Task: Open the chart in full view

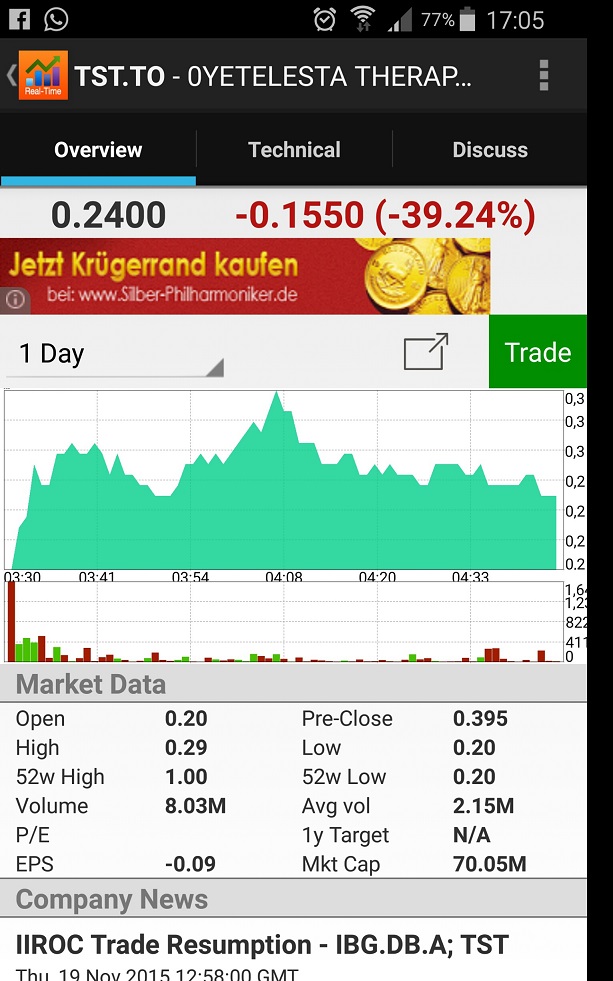Action: pos(425,352)
